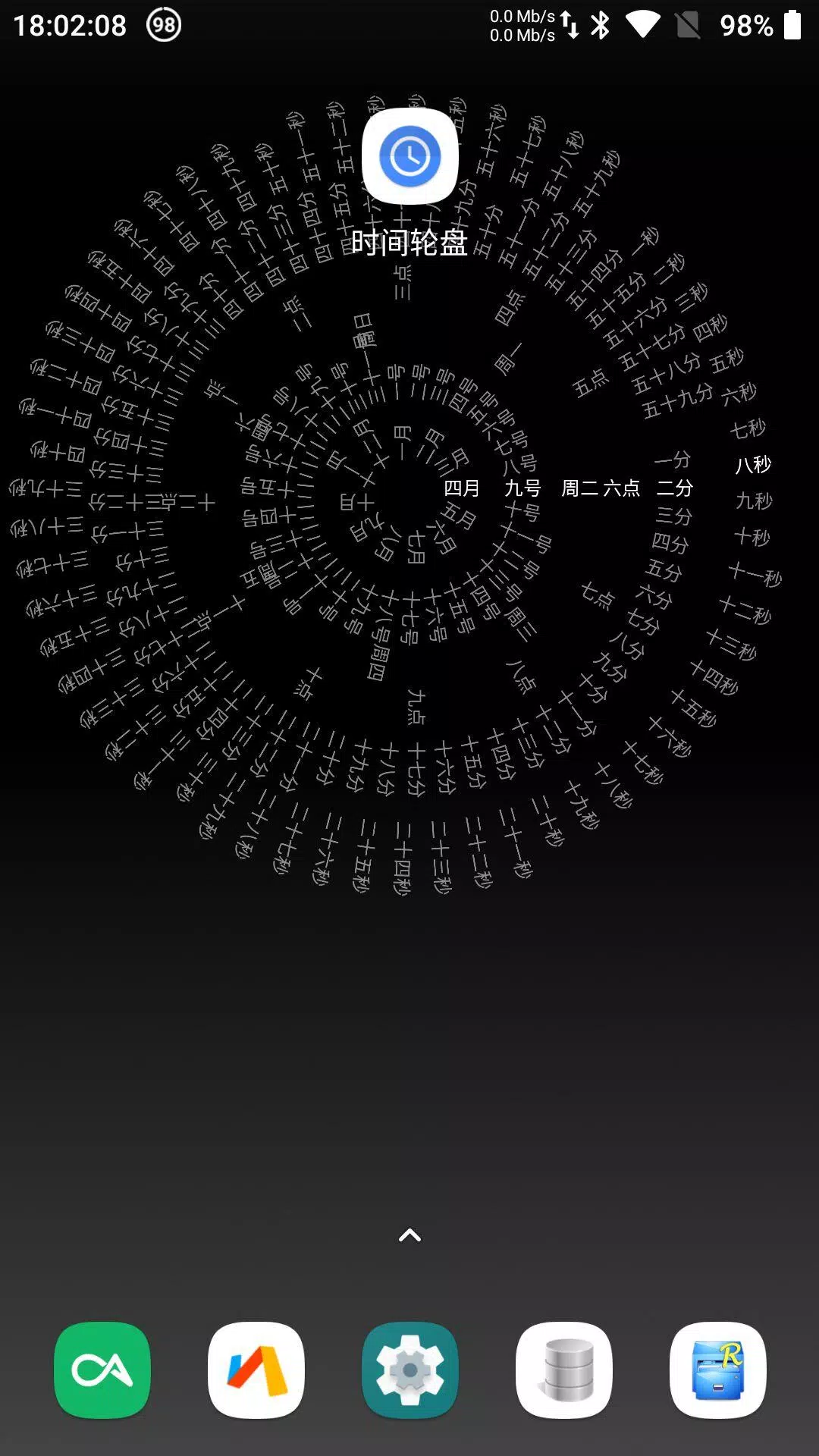Viewport: 819px width, 1456px height.
Task: Open the database tool icon in the dock
Action: coord(562,1370)
